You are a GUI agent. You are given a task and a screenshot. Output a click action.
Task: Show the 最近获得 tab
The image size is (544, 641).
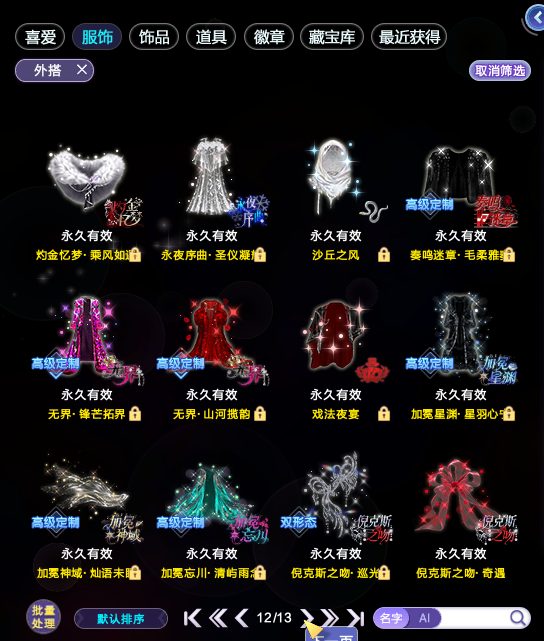click(x=409, y=37)
